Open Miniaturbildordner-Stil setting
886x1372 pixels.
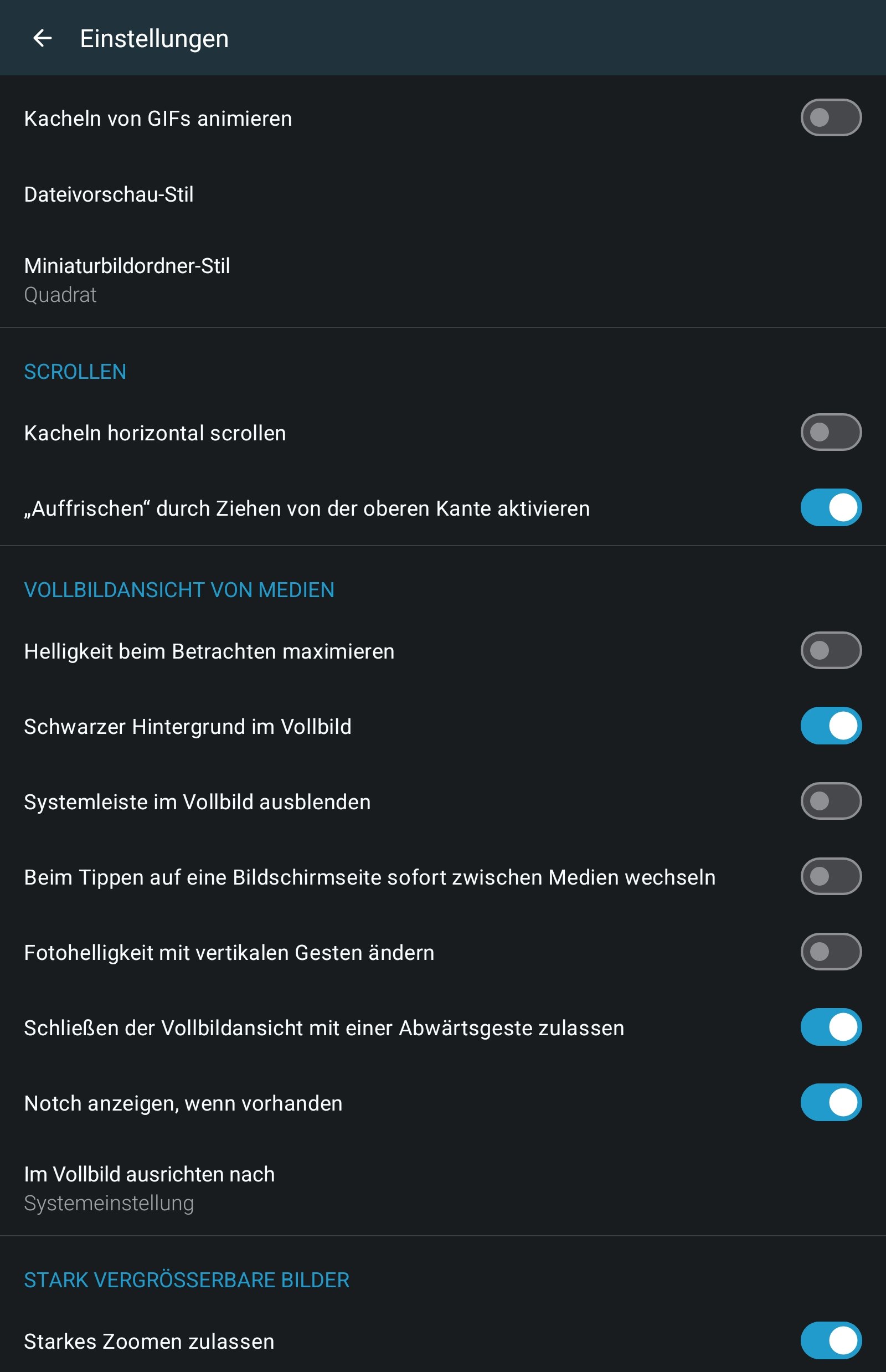(127, 280)
